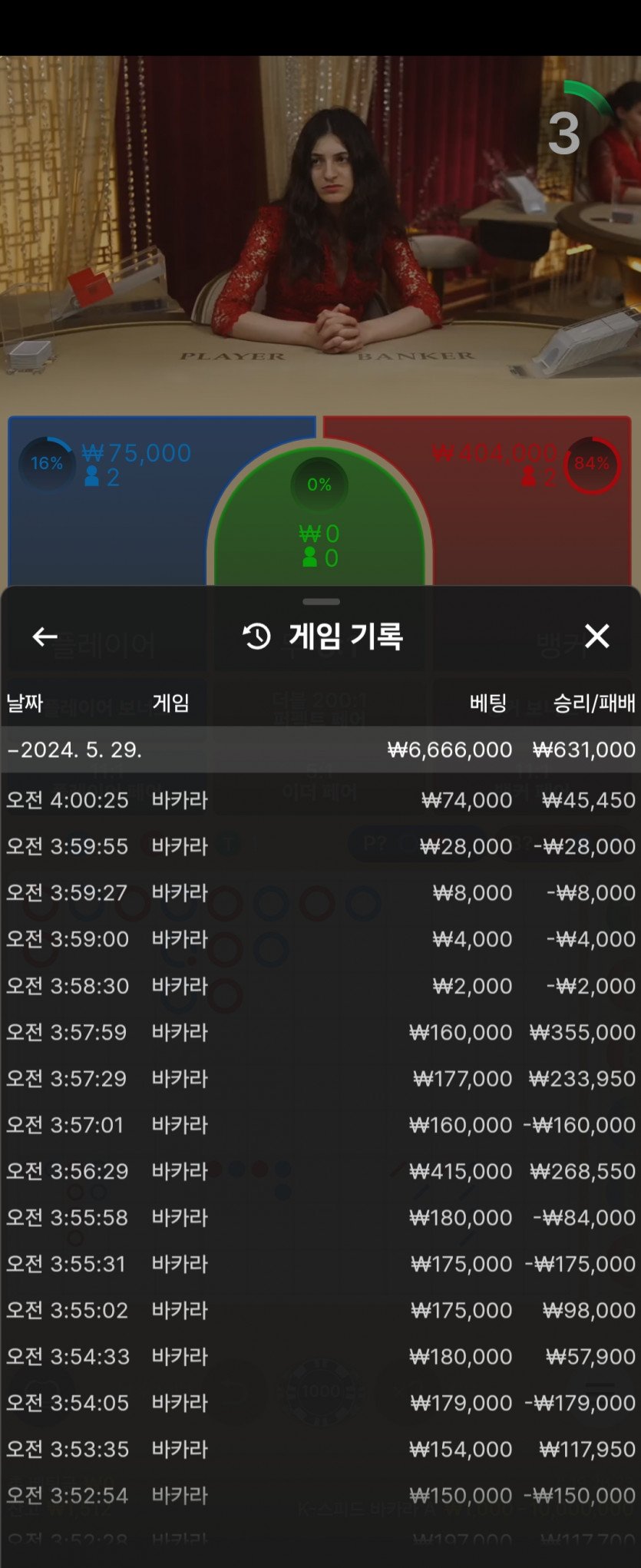Check the 오전 3:55:58 round details
This screenshot has width=641, height=1568.
coord(320,1218)
